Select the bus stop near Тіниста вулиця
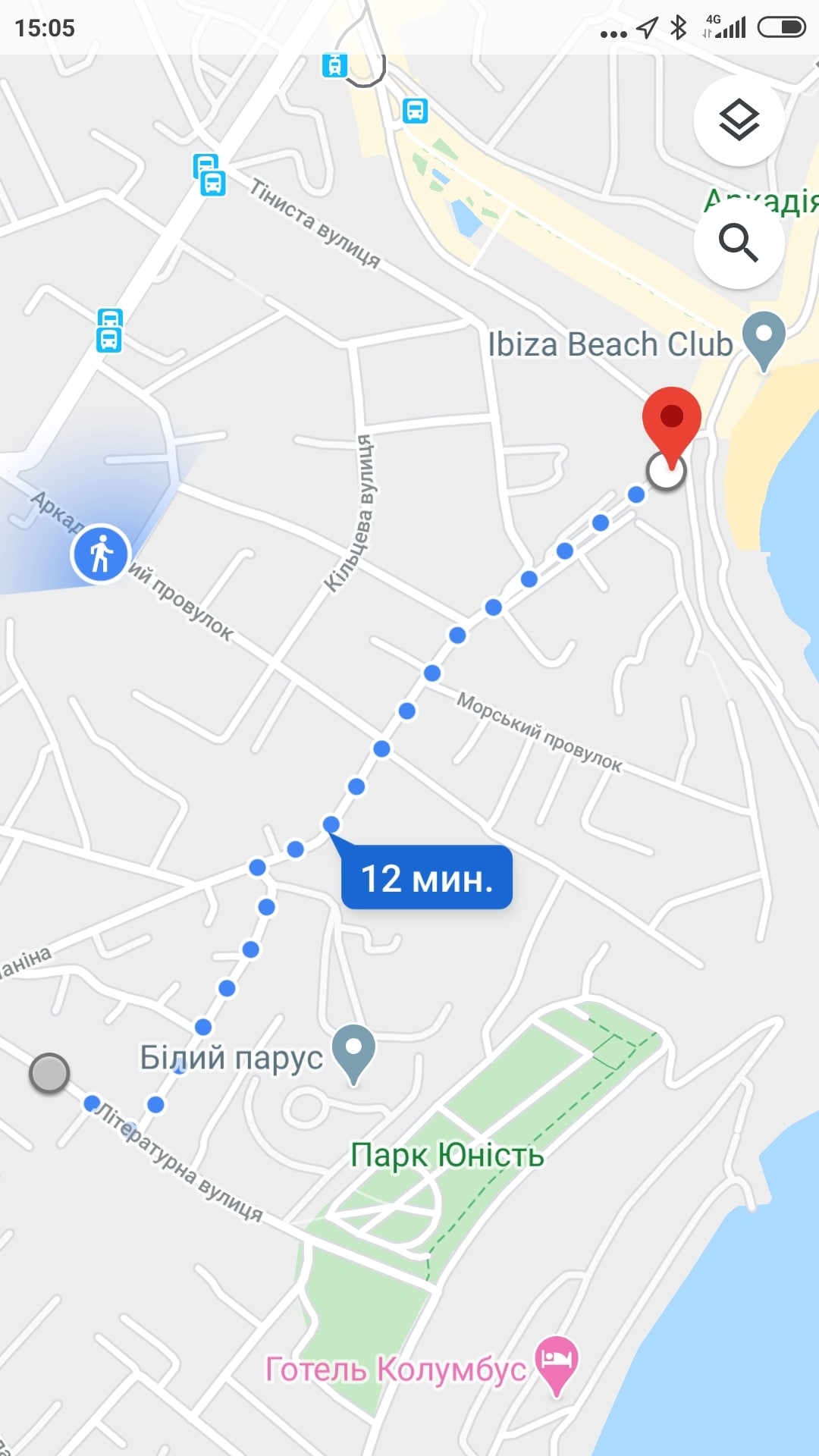The image size is (819, 1456). click(210, 175)
